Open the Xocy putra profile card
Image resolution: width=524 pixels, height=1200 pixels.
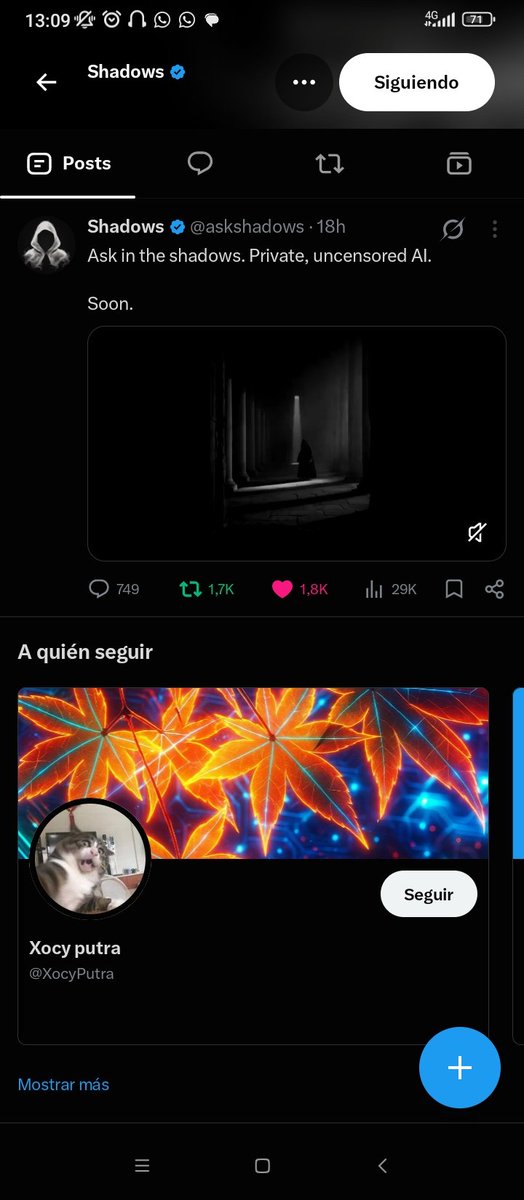pyautogui.click(x=253, y=866)
